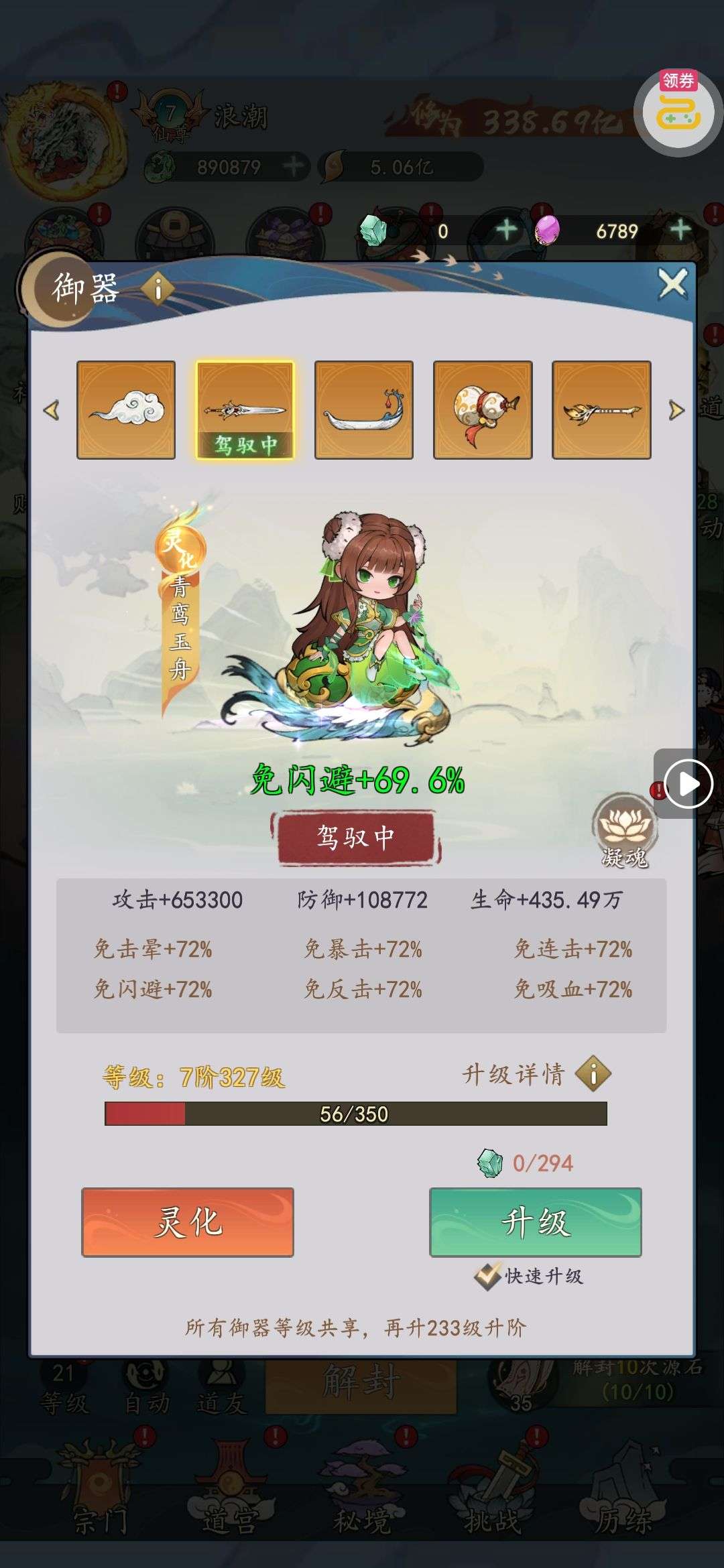Show previous artifacts with left arrow
The image size is (724, 1568).
(x=51, y=410)
